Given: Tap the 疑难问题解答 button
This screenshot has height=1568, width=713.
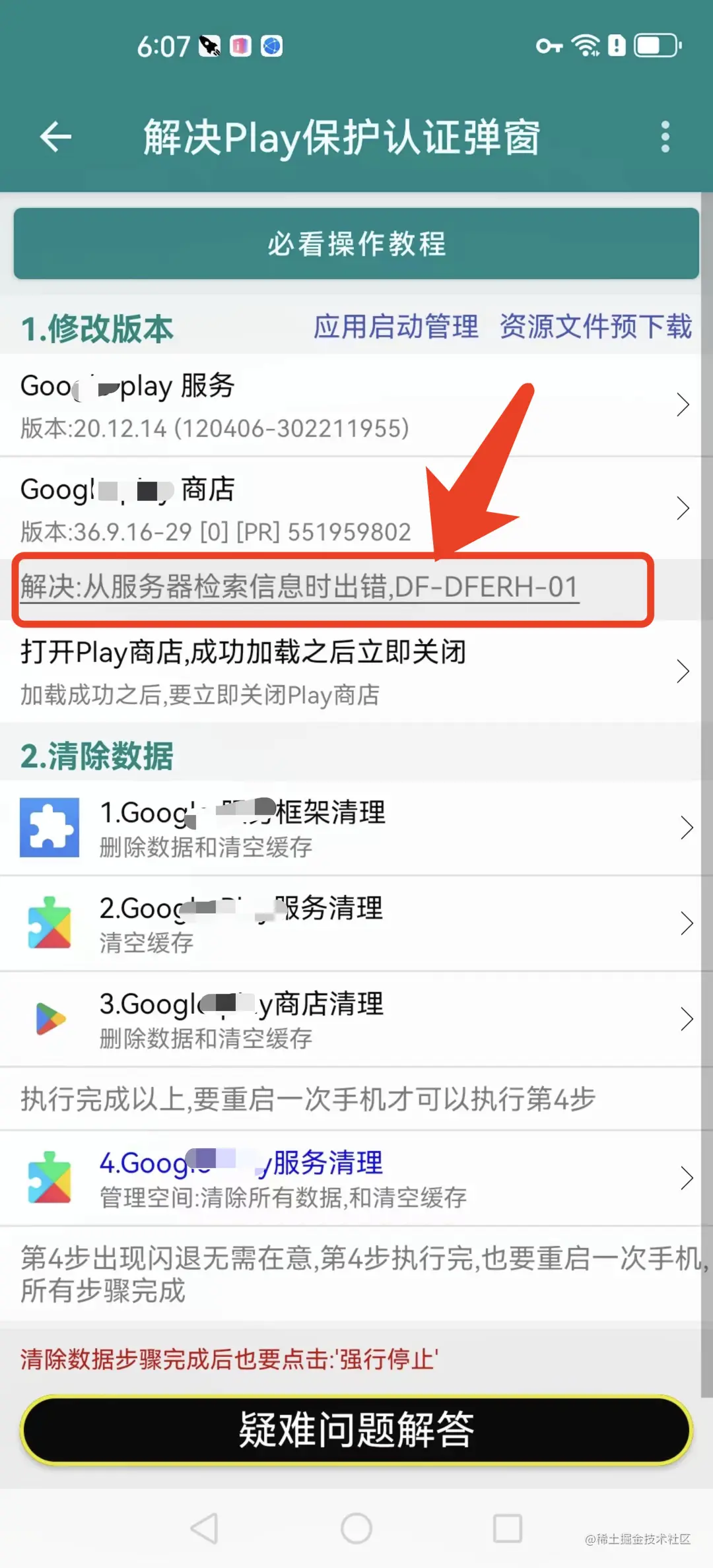Looking at the screenshot, I should [356, 1430].
